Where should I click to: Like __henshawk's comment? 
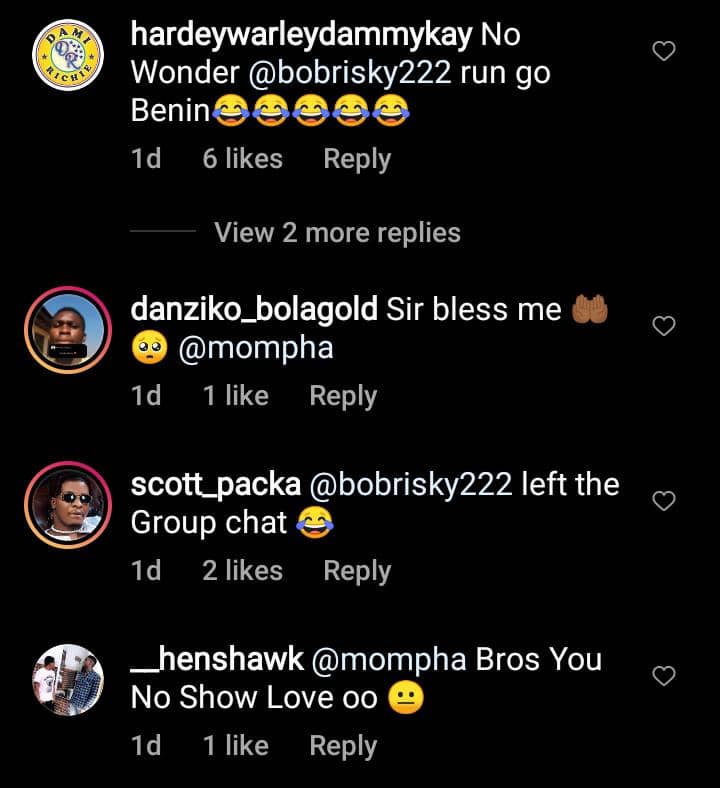click(x=664, y=676)
